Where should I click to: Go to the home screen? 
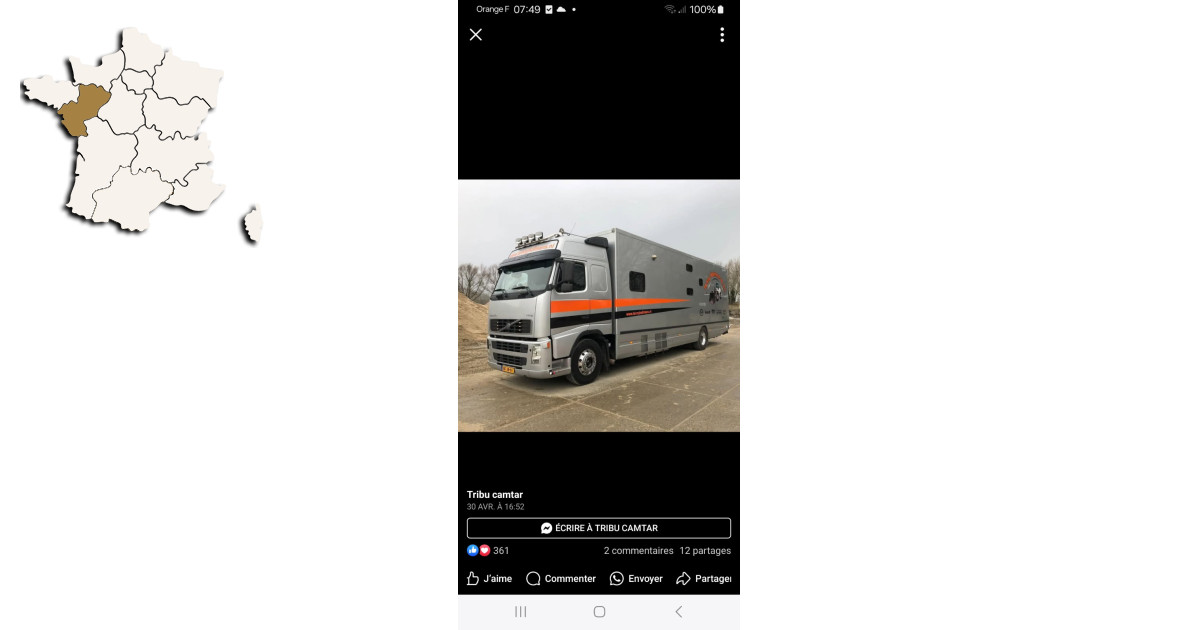(x=599, y=612)
